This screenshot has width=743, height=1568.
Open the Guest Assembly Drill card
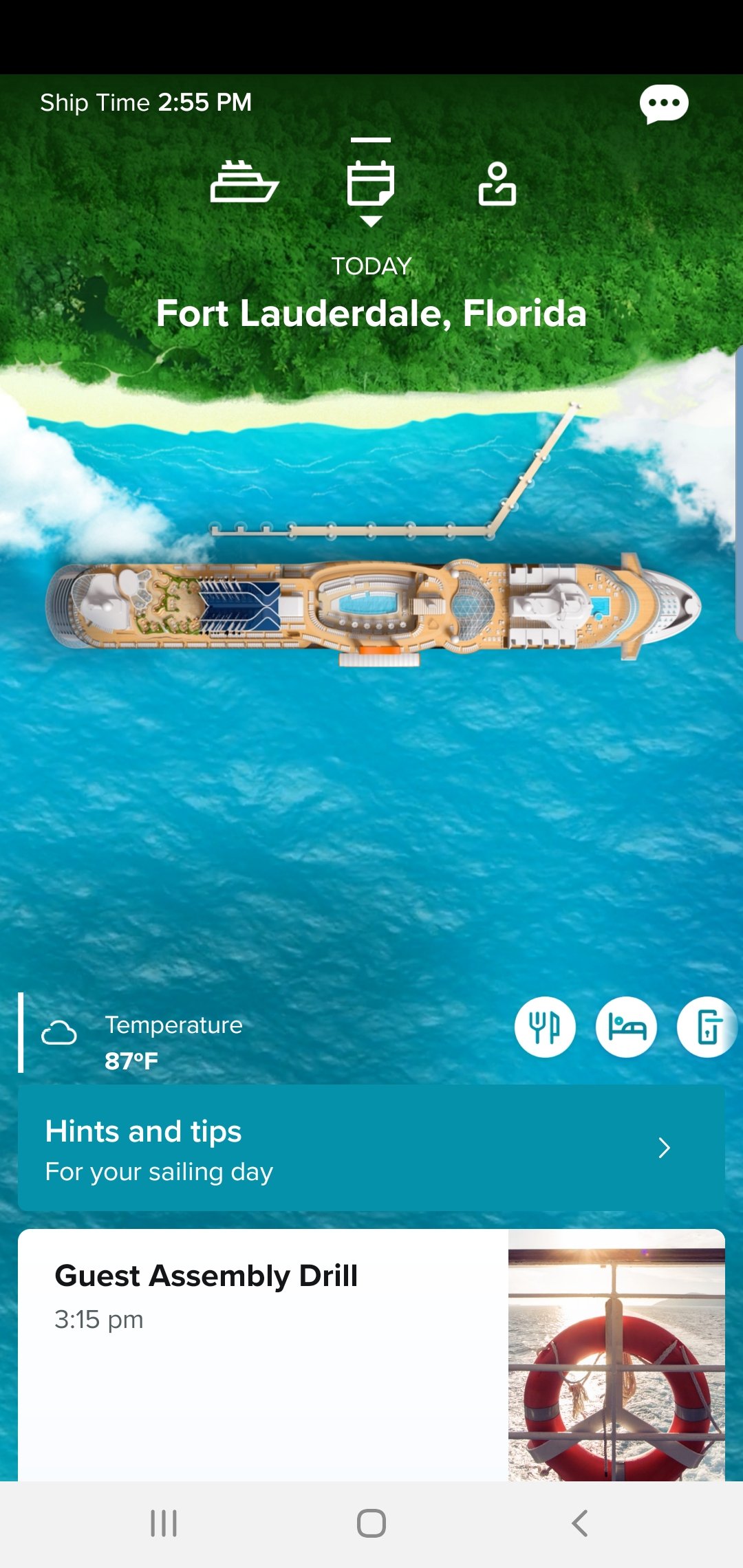pos(371,1355)
